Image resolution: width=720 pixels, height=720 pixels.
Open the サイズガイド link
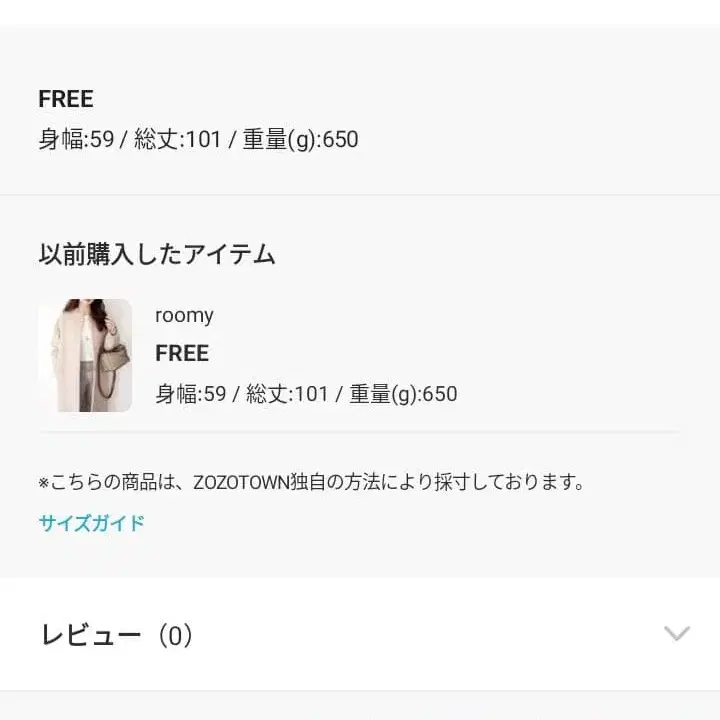coord(92,523)
